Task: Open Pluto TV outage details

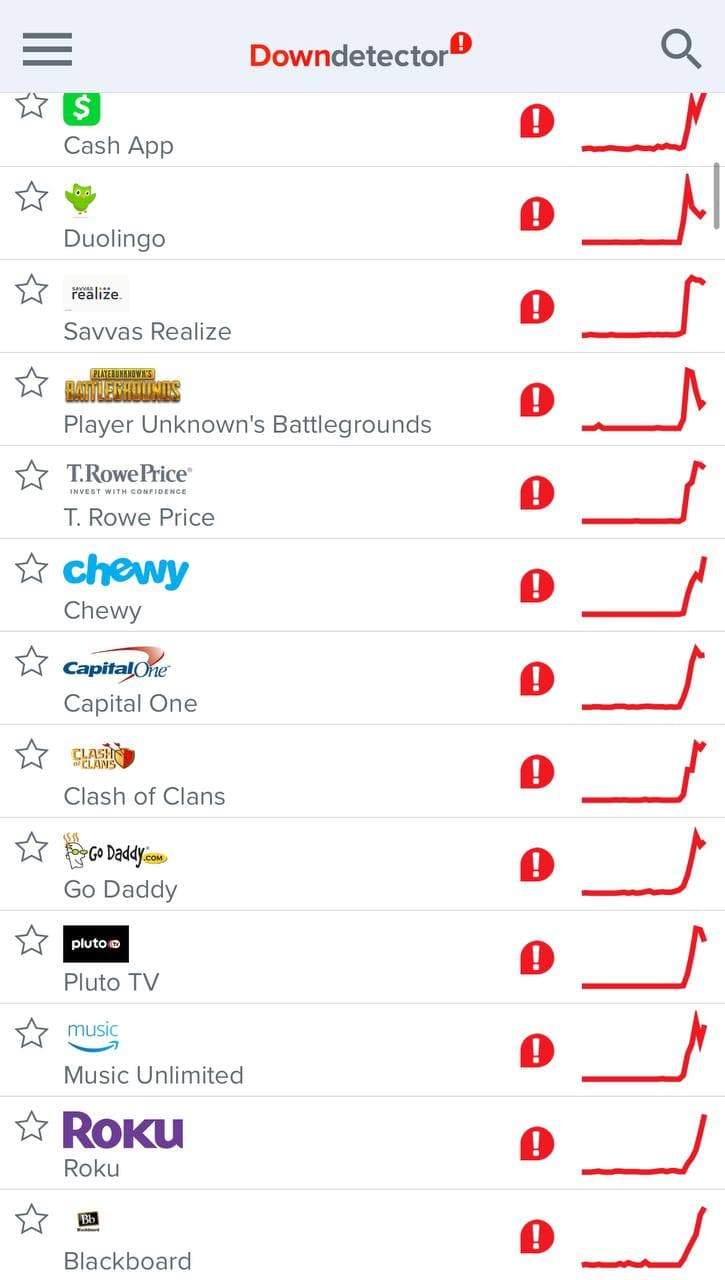Action: coord(111,982)
